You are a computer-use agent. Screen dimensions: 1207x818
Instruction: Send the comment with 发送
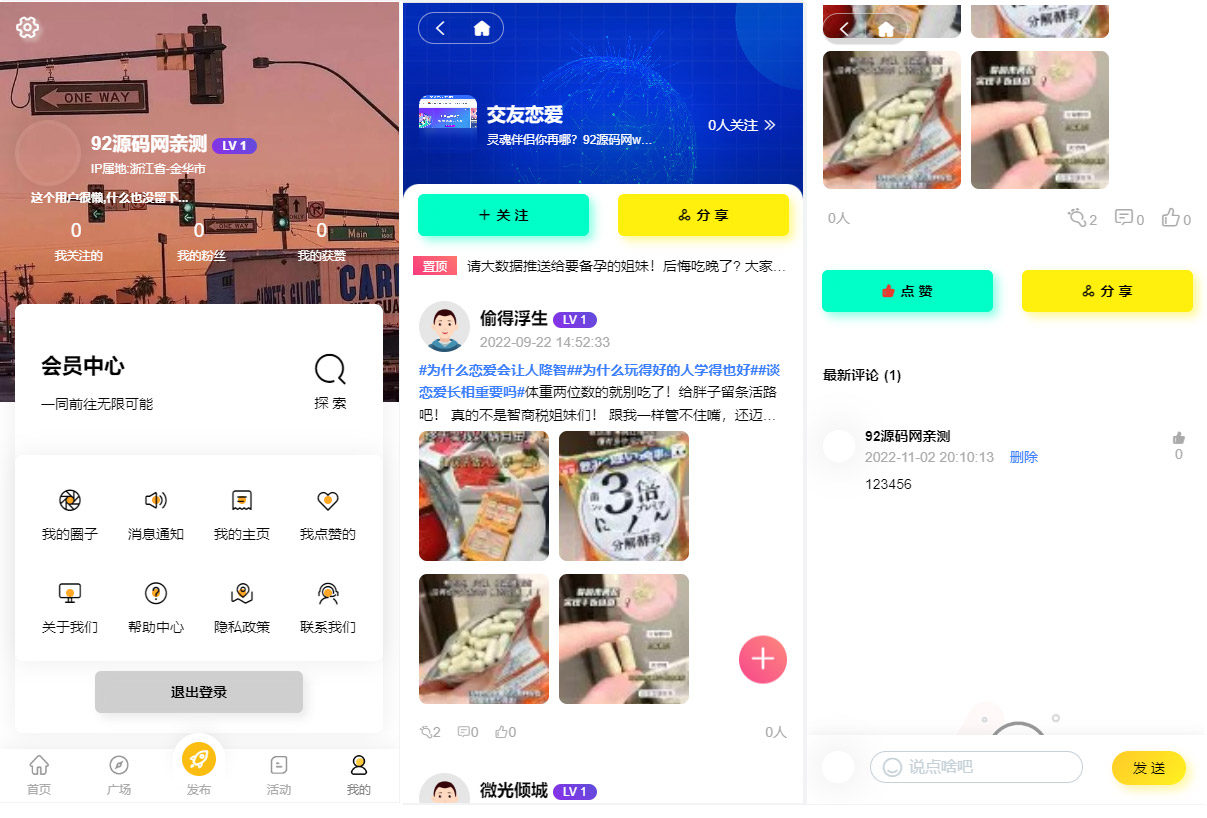coord(1148,768)
